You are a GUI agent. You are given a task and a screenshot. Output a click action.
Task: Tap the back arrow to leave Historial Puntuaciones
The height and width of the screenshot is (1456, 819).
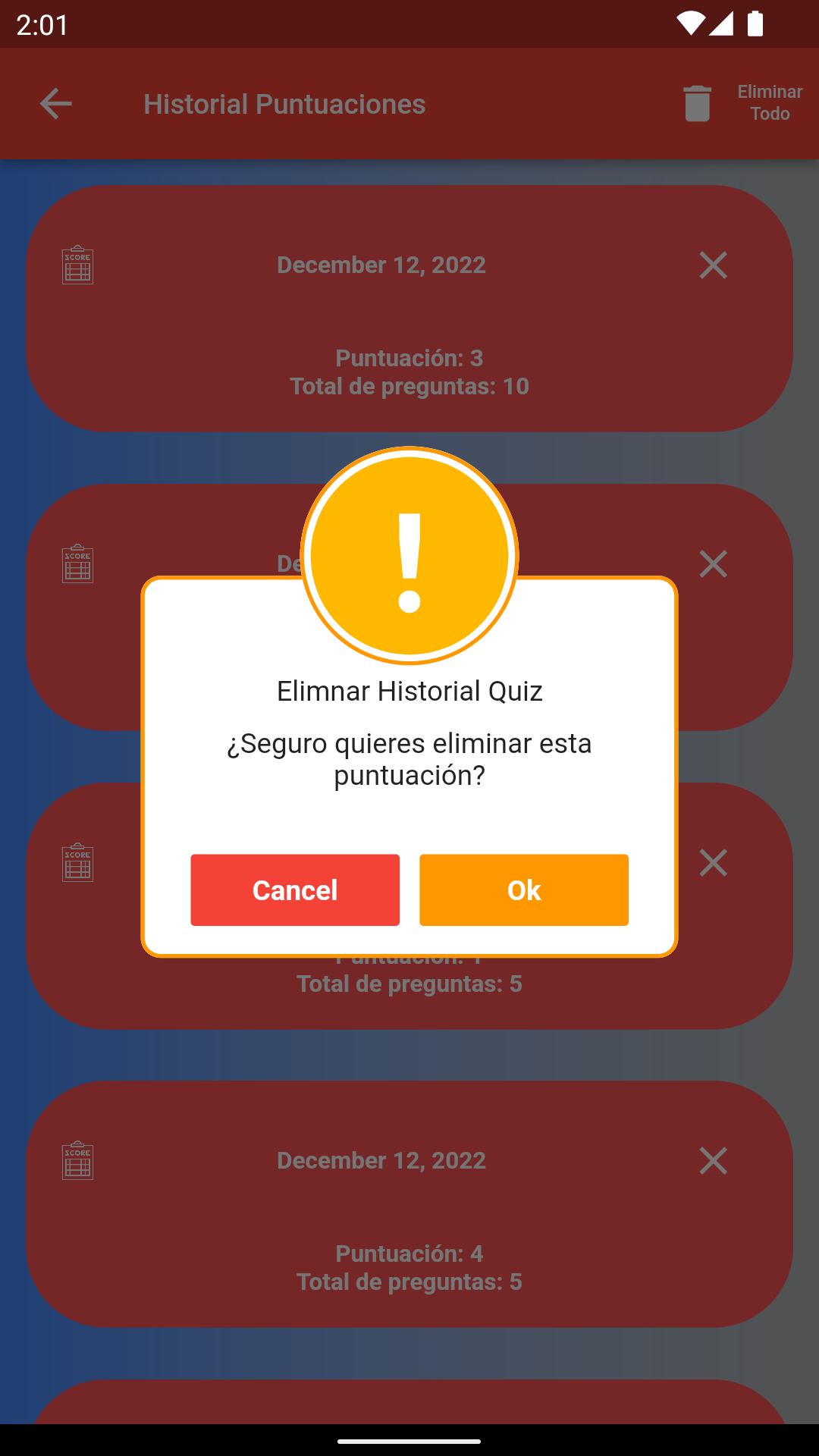click(55, 104)
